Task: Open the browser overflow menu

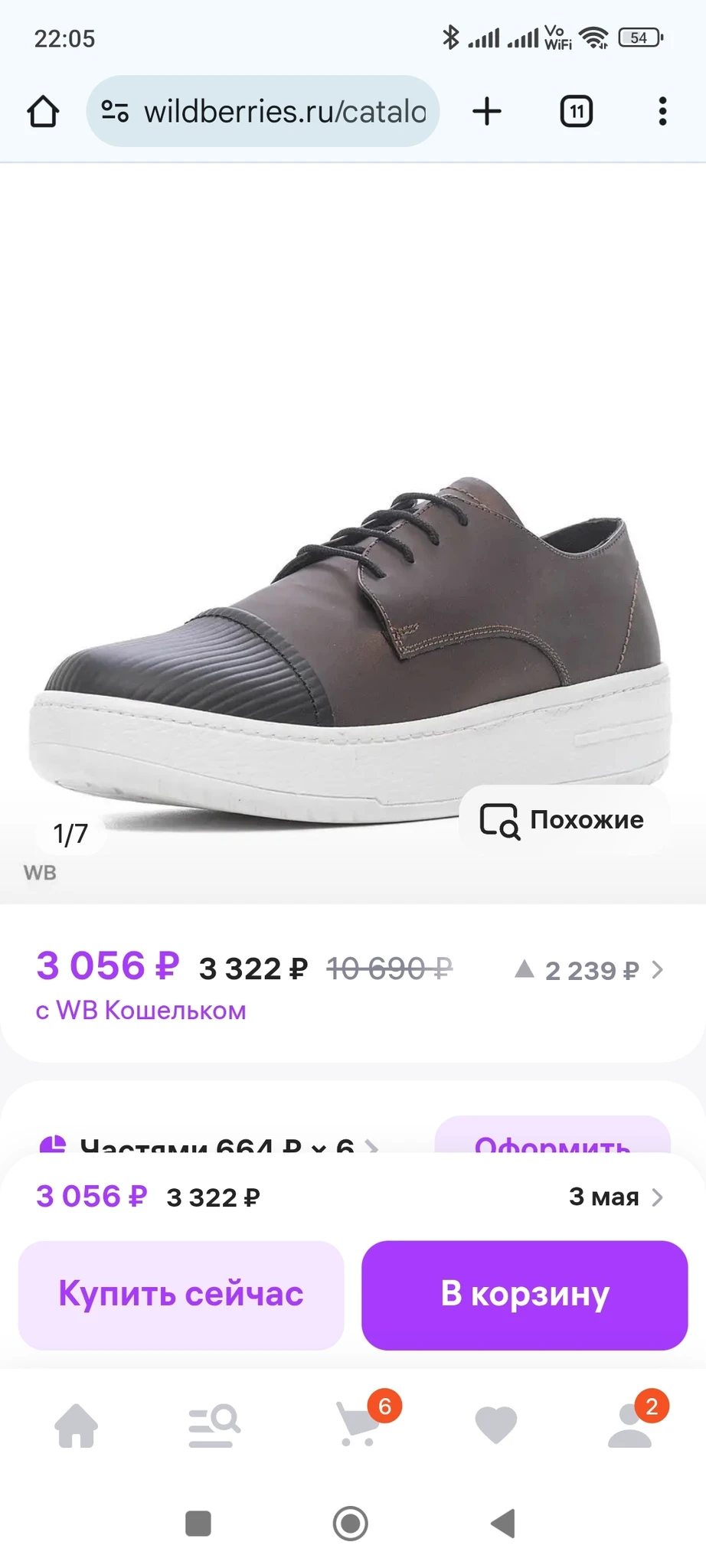Action: click(x=662, y=112)
